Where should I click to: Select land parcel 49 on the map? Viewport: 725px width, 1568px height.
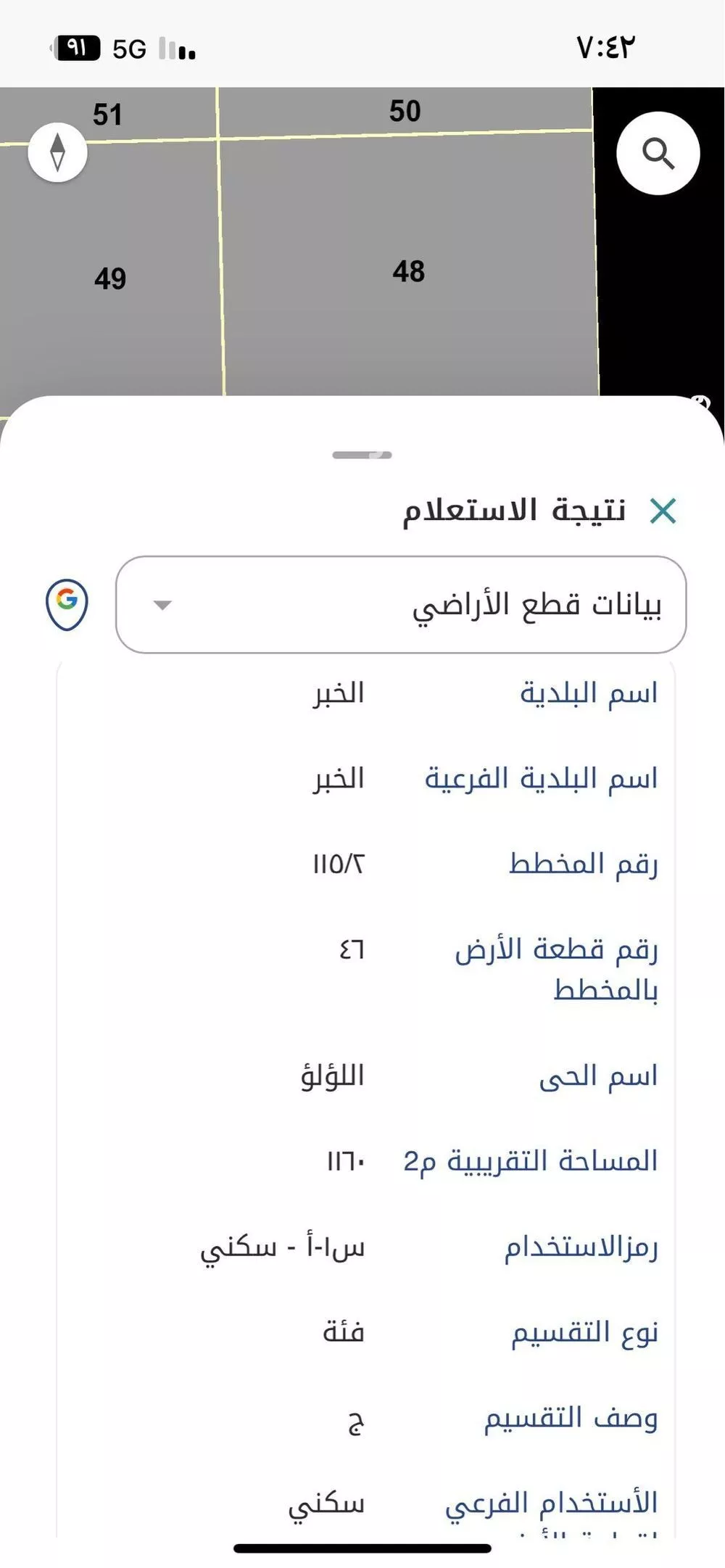point(110,278)
